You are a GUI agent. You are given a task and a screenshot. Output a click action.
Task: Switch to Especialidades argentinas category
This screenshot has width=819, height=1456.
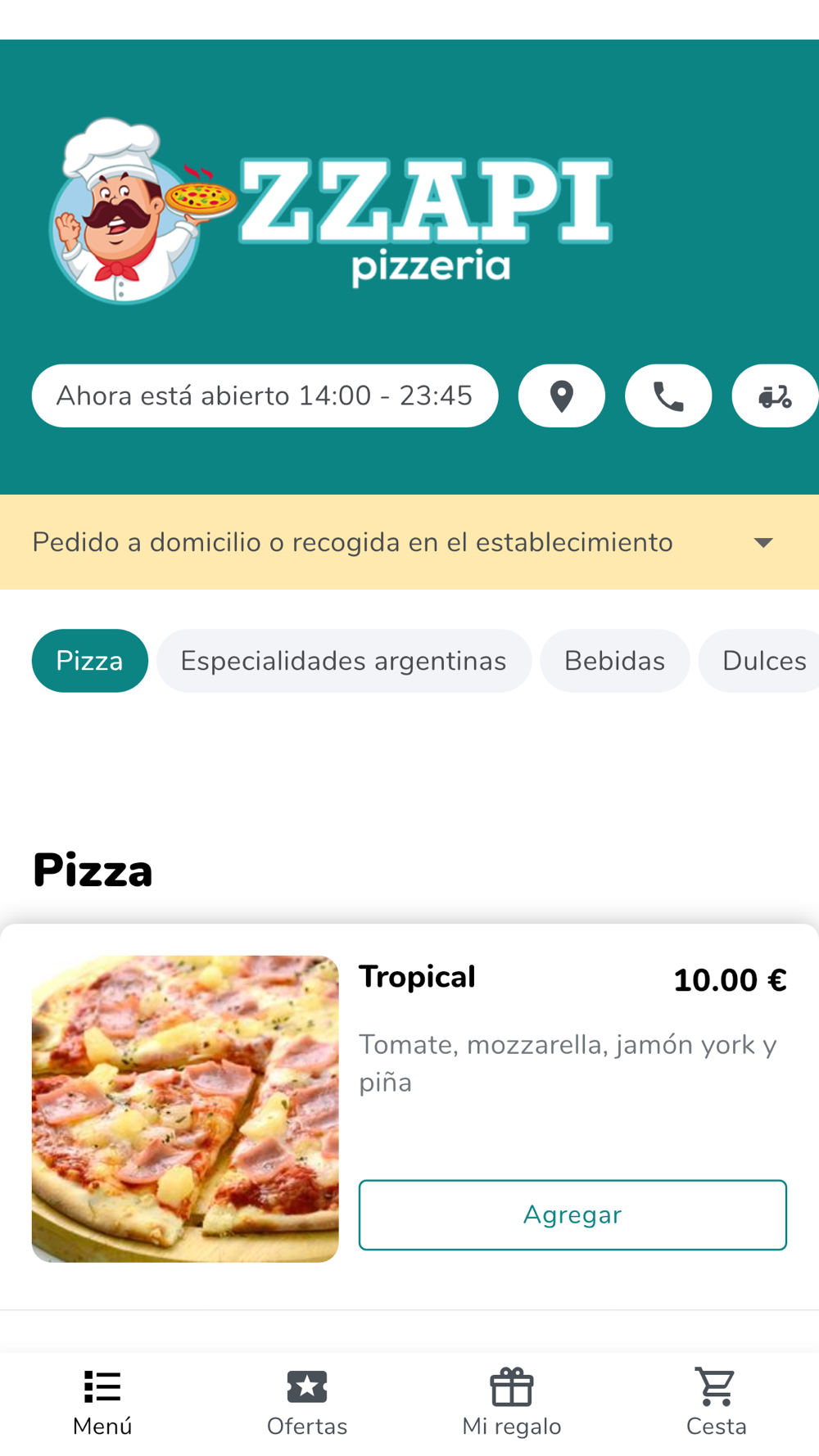(344, 661)
